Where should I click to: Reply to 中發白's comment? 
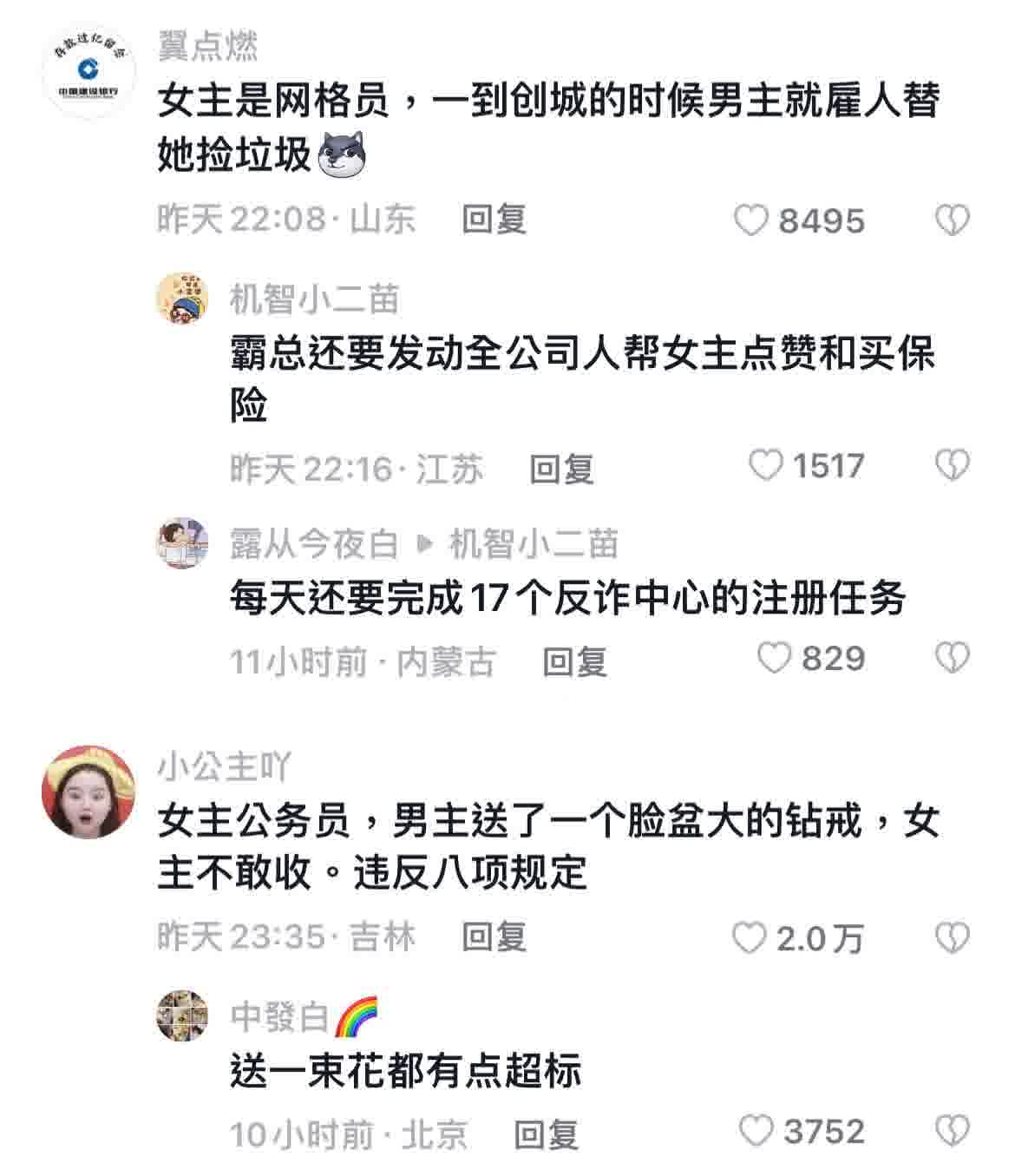546,1133
